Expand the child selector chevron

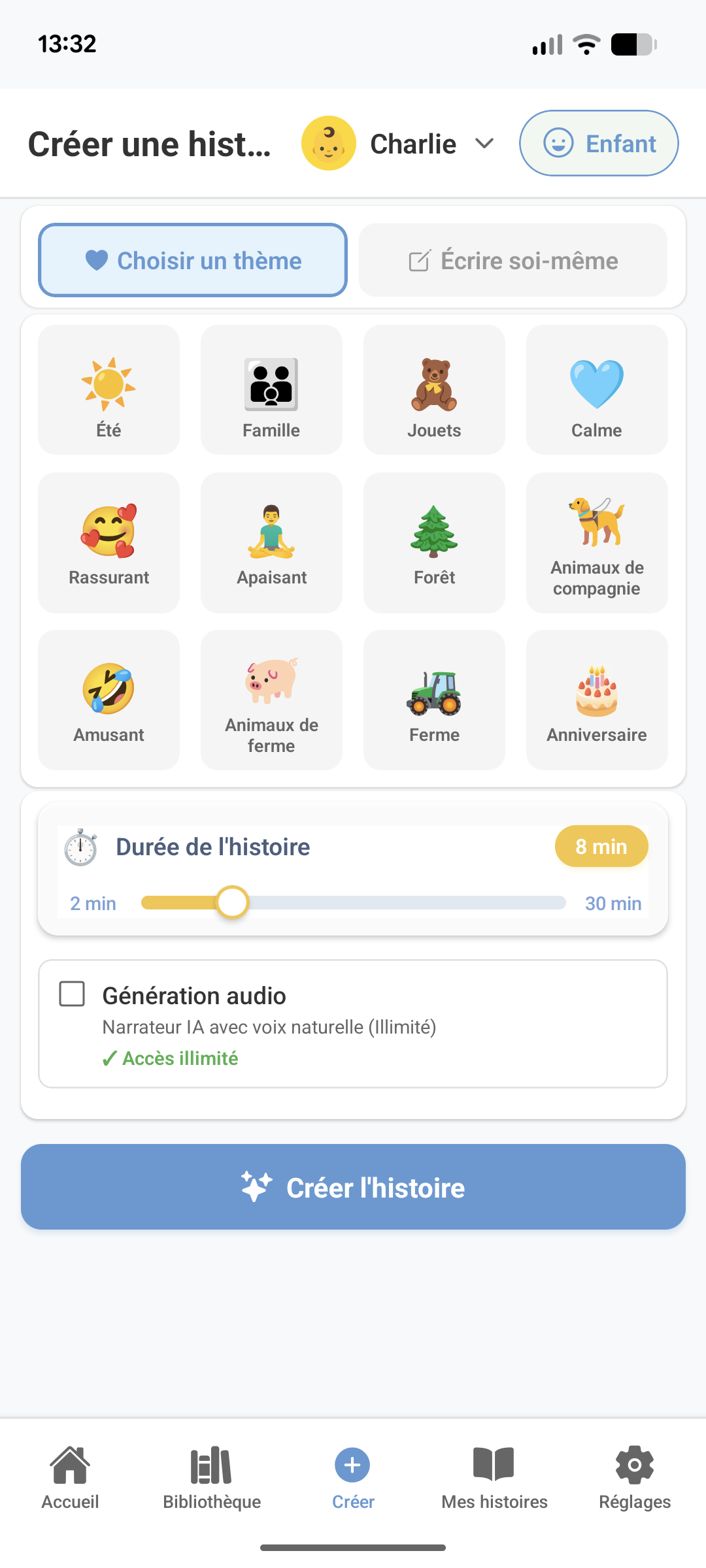pyautogui.click(x=483, y=144)
